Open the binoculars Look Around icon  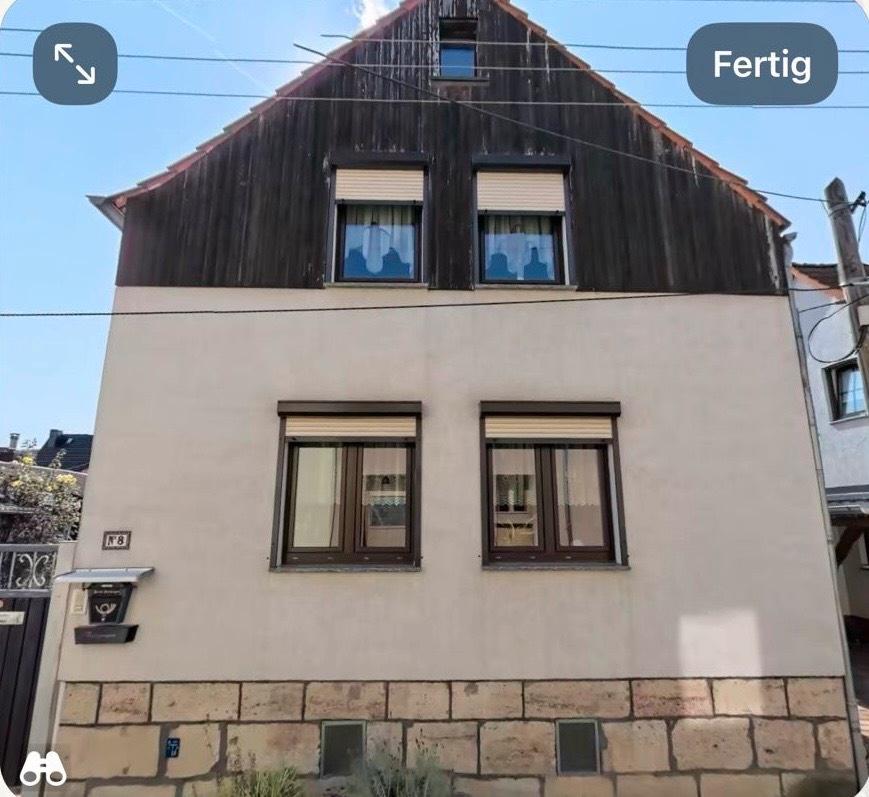(x=43, y=768)
